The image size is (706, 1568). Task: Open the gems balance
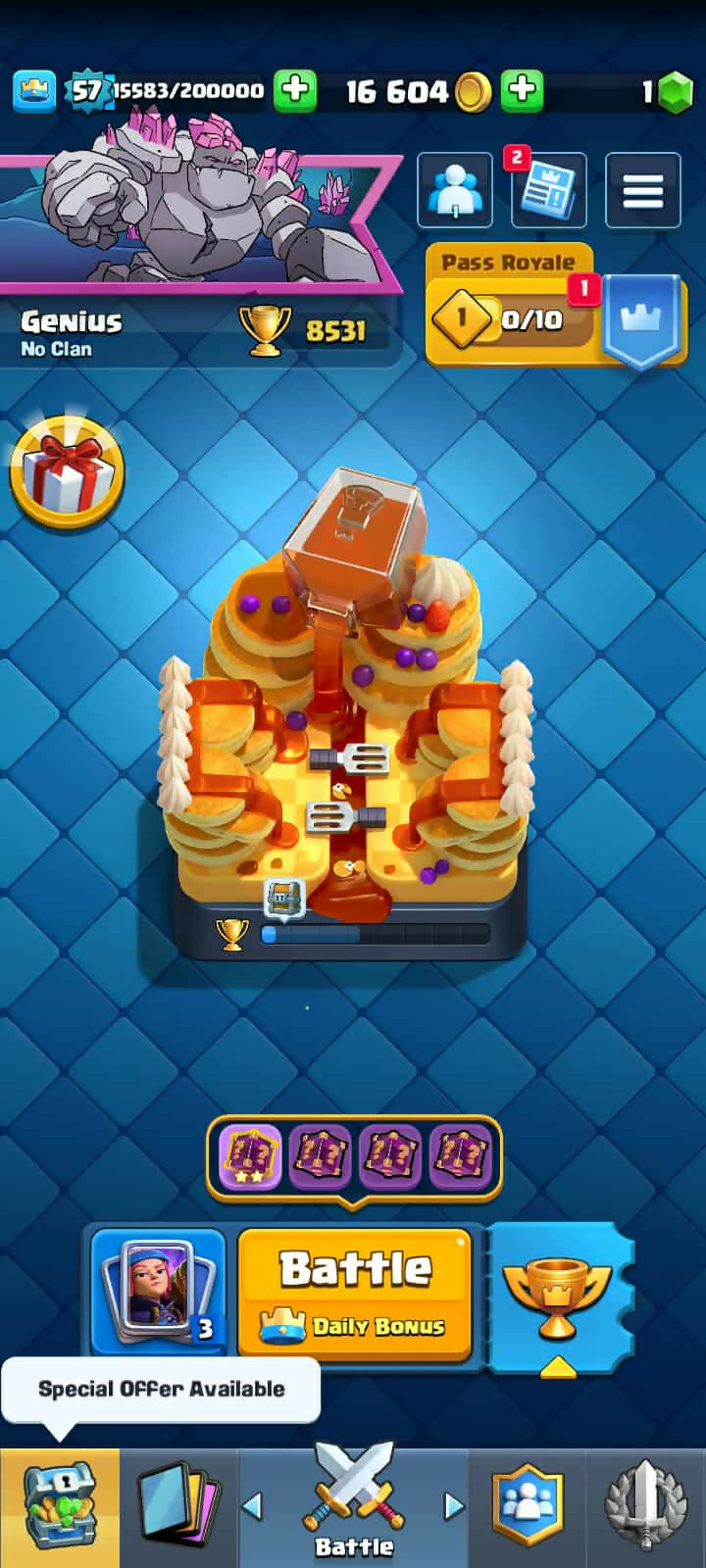click(x=669, y=92)
